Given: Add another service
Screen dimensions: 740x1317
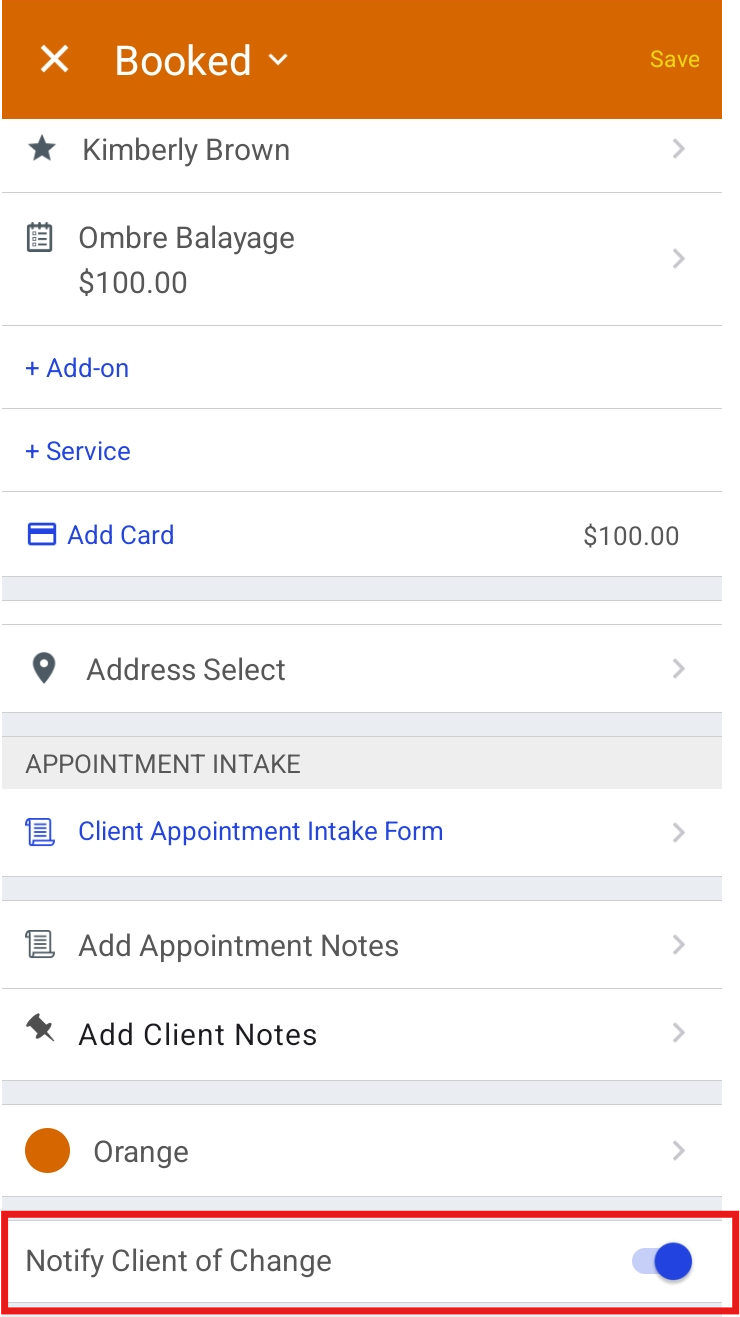Looking at the screenshot, I should click(78, 451).
